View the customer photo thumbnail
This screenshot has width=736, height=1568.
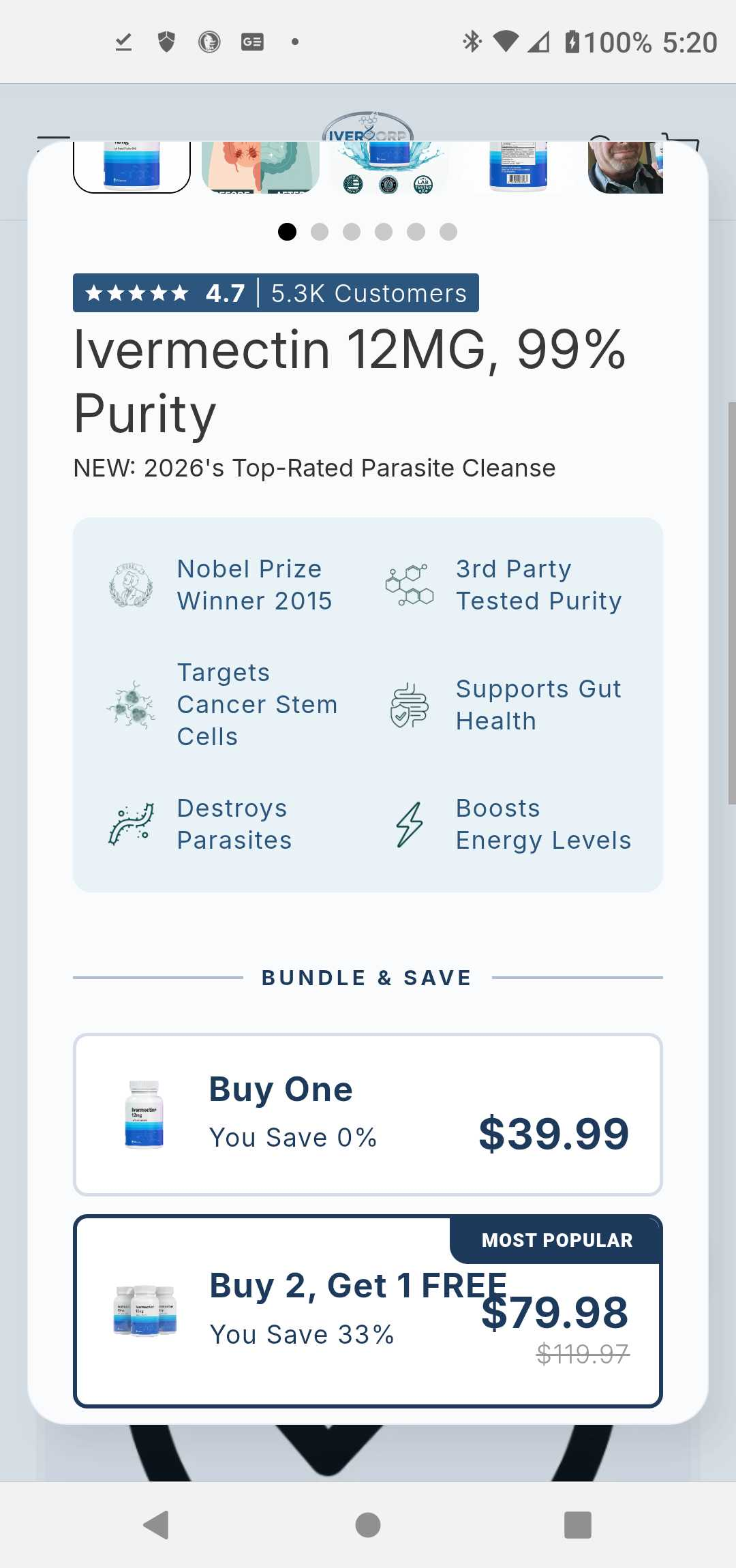(x=626, y=168)
